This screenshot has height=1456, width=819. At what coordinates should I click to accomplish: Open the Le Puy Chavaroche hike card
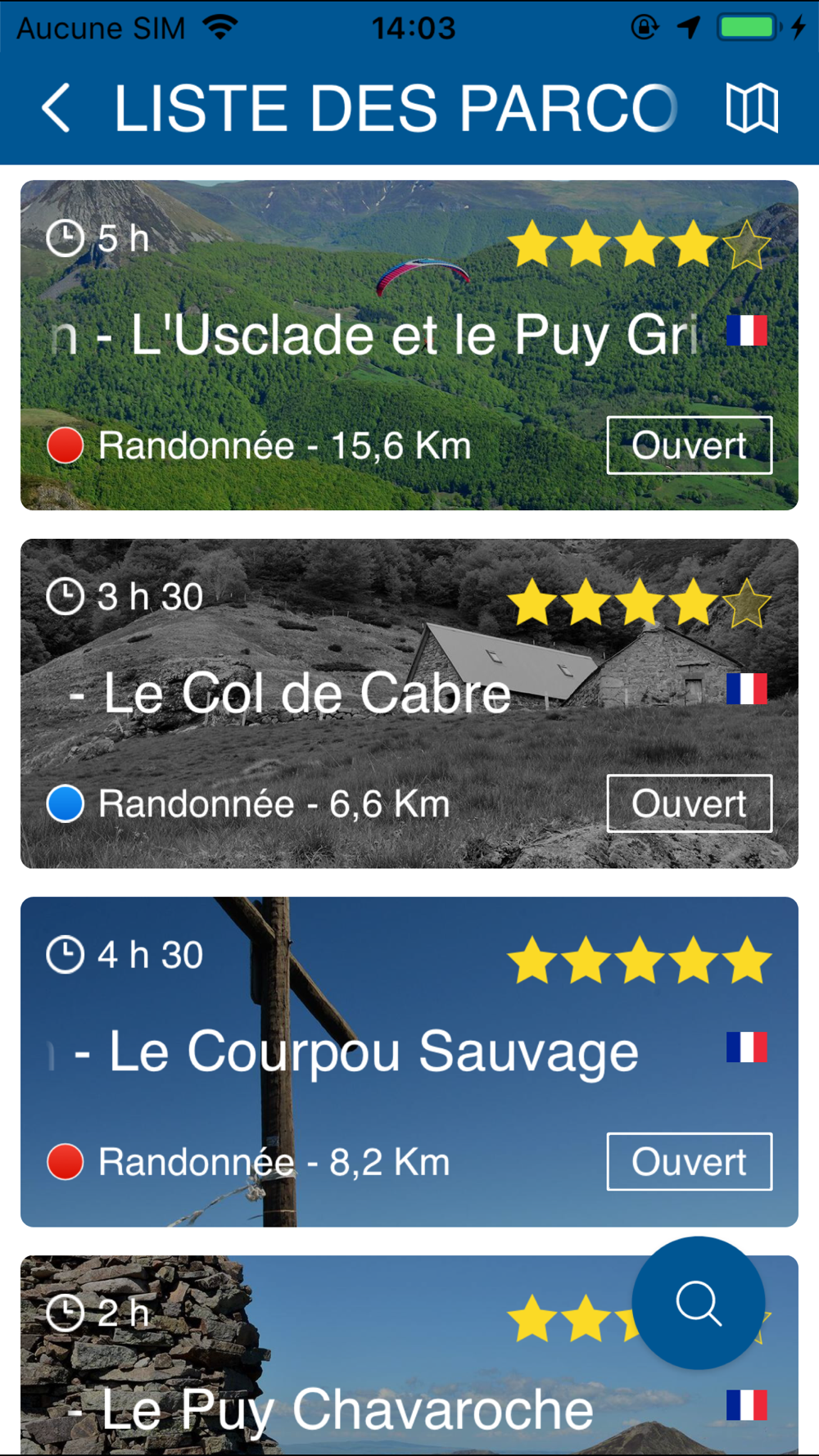pyautogui.click(x=344, y=1409)
